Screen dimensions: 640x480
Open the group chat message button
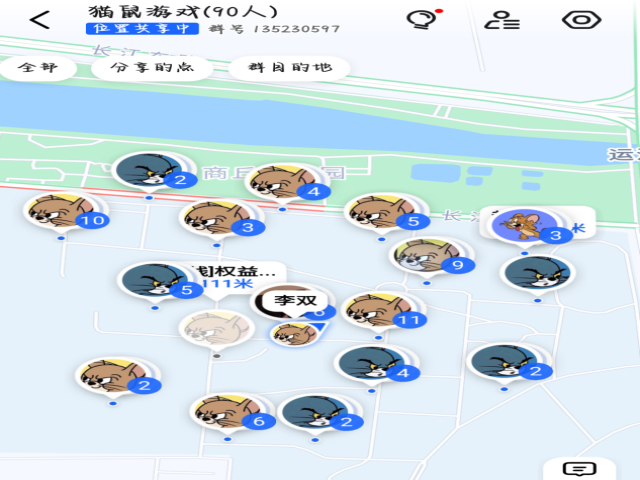(579, 468)
